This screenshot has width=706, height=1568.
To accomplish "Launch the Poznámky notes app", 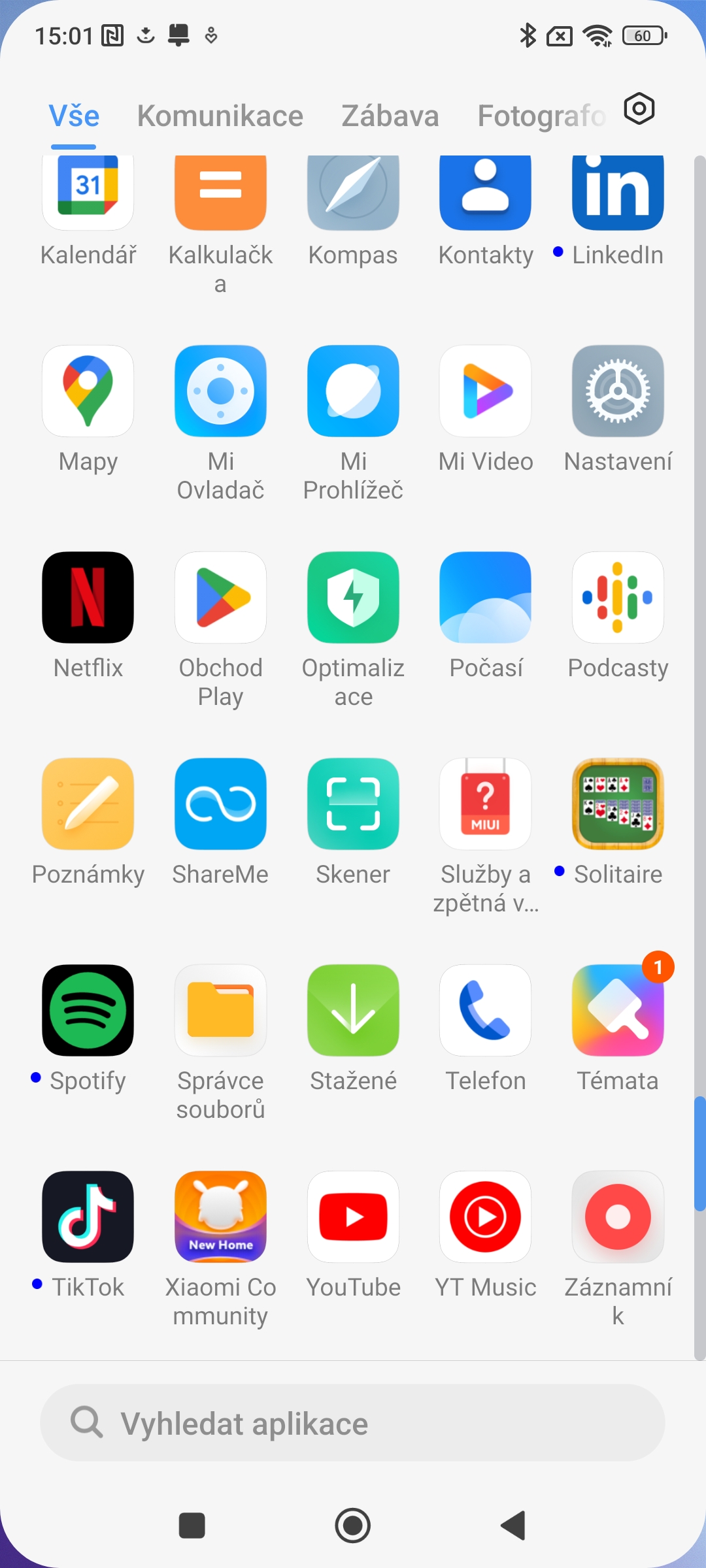I will [x=88, y=804].
